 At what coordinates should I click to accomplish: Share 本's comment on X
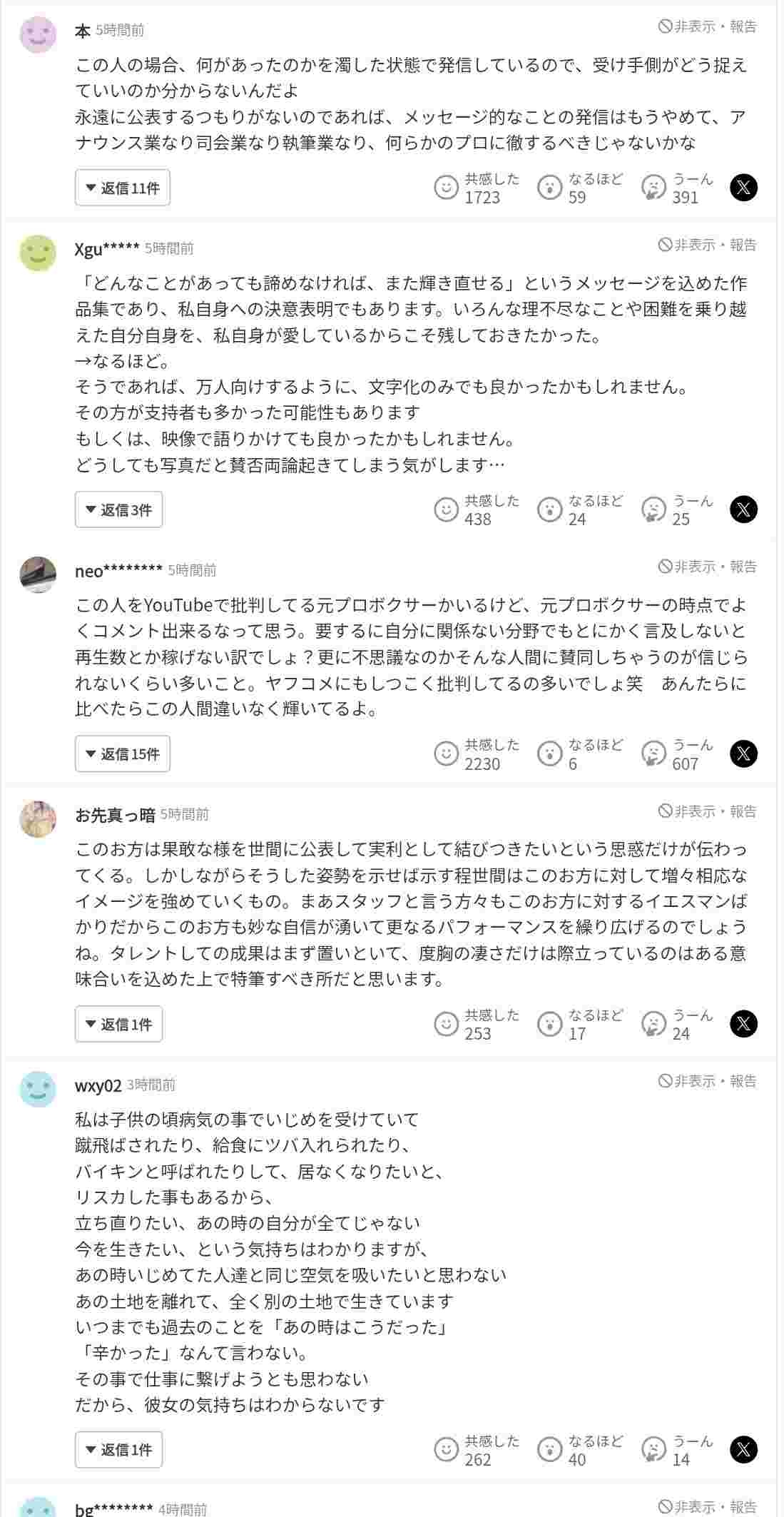point(743,188)
